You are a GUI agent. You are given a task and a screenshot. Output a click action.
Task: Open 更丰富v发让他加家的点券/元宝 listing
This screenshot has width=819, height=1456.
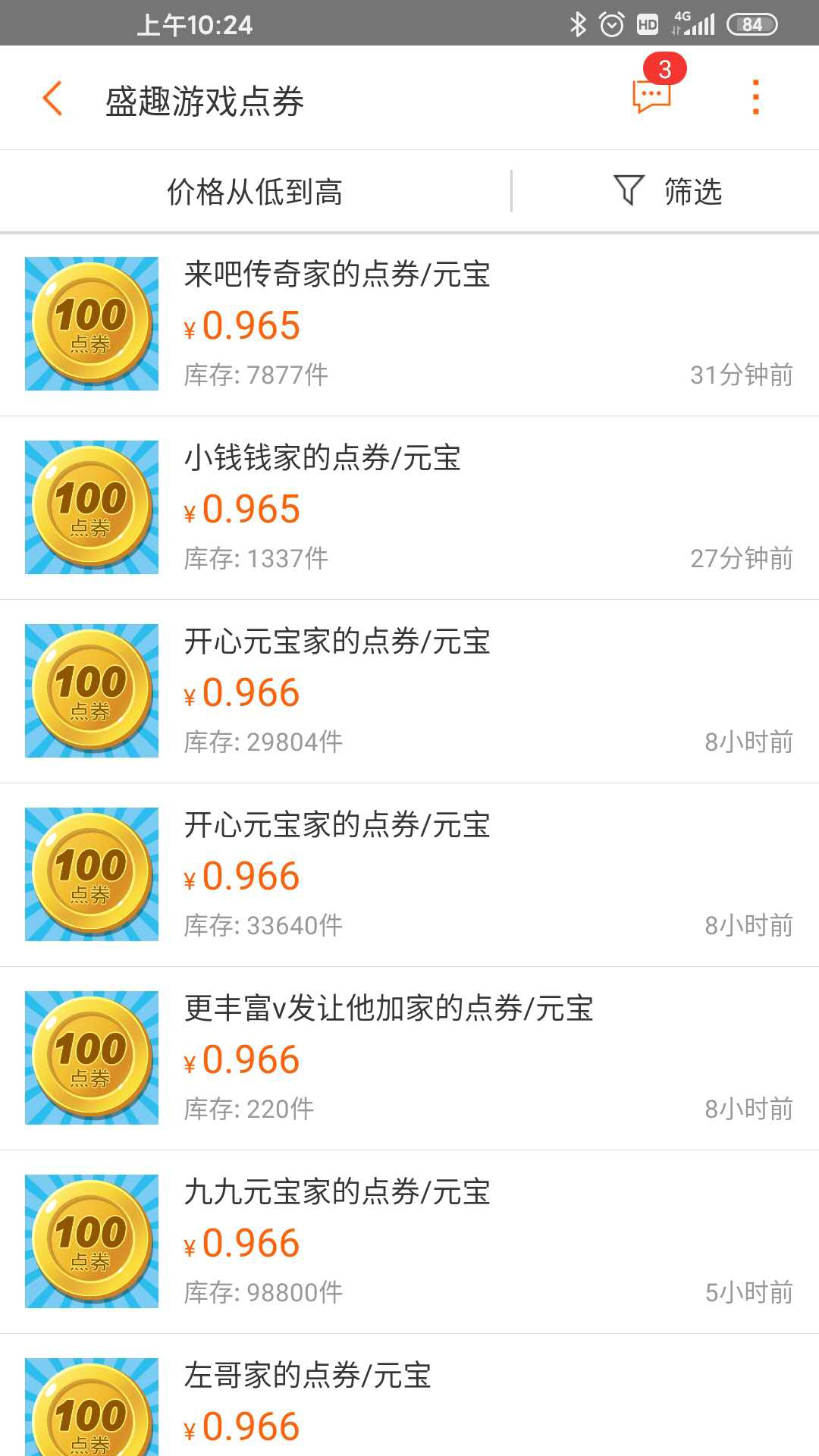point(409,1059)
